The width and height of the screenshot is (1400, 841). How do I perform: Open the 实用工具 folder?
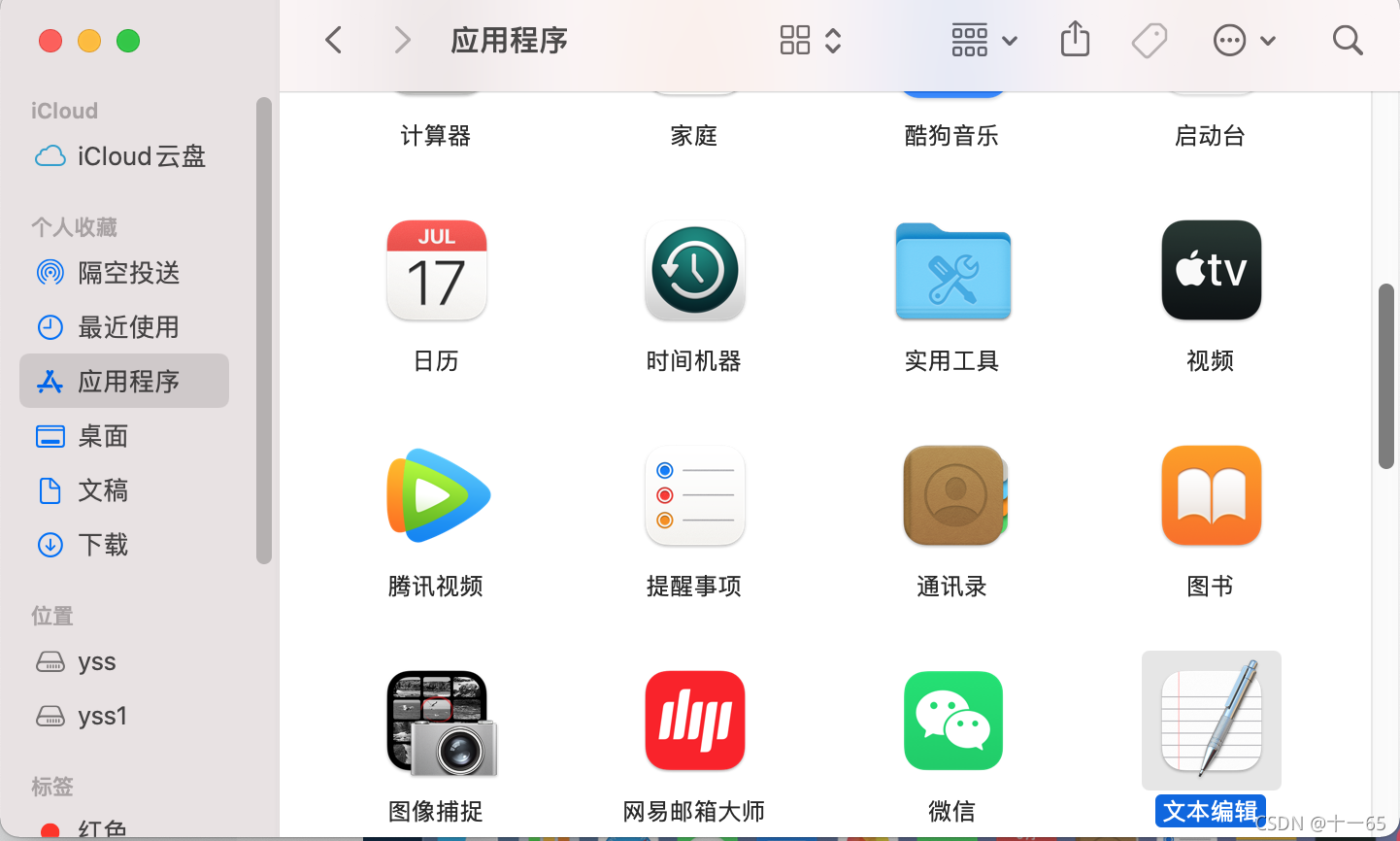point(953,271)
